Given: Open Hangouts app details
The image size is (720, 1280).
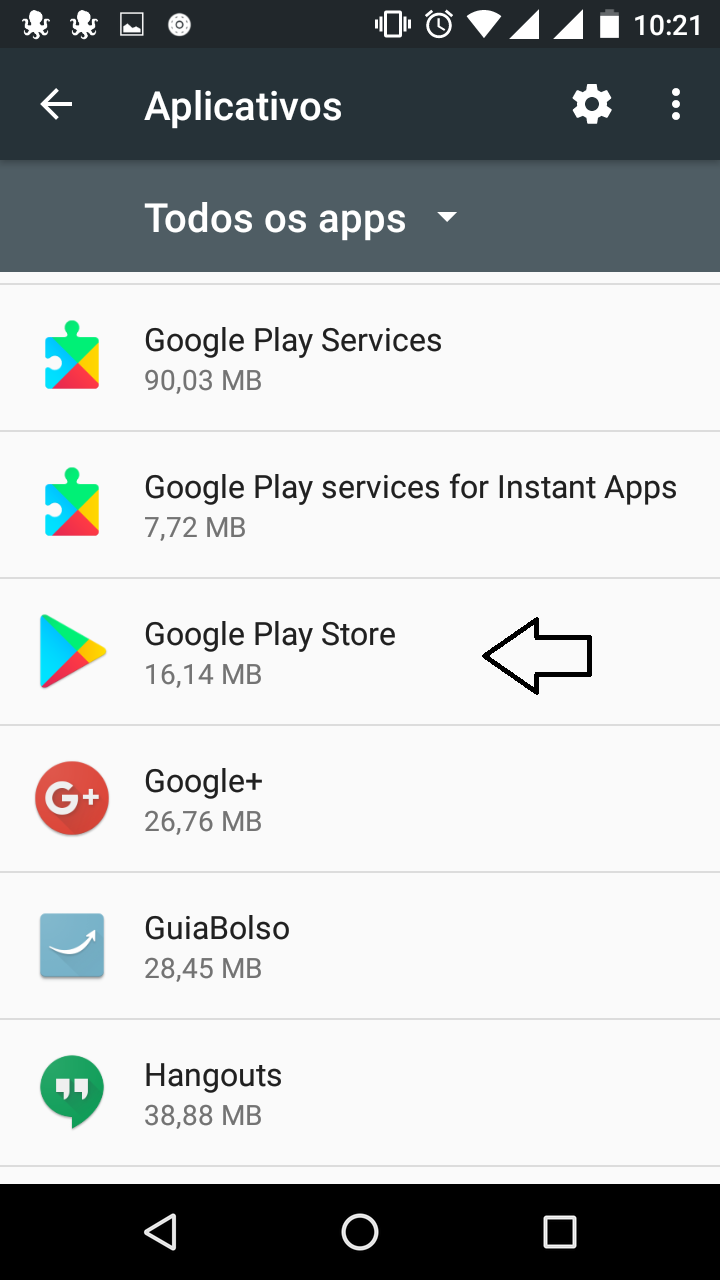Looking at the screenshot, I should (x=360, y=1093).
